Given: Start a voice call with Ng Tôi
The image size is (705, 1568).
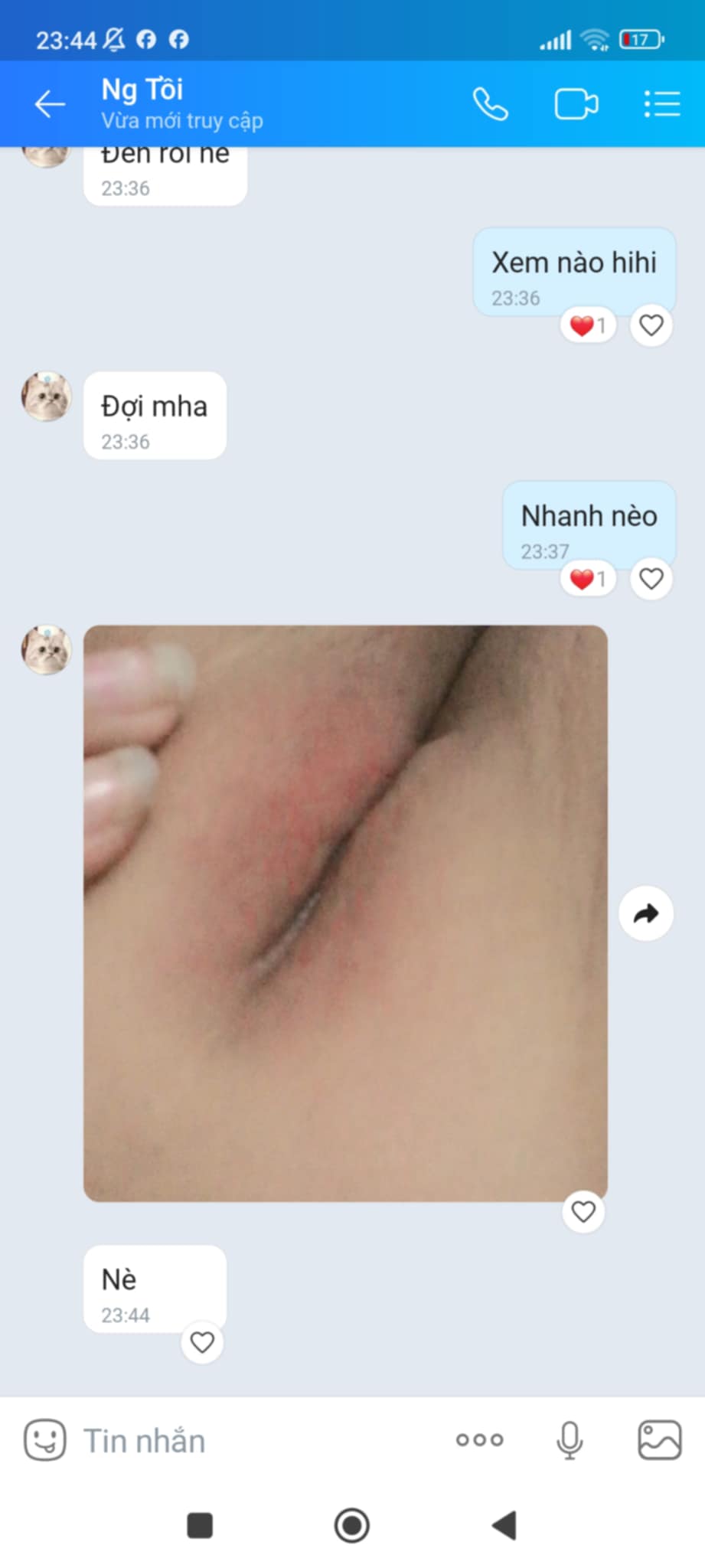Looking at the screenshot, I should pos(490,104).
